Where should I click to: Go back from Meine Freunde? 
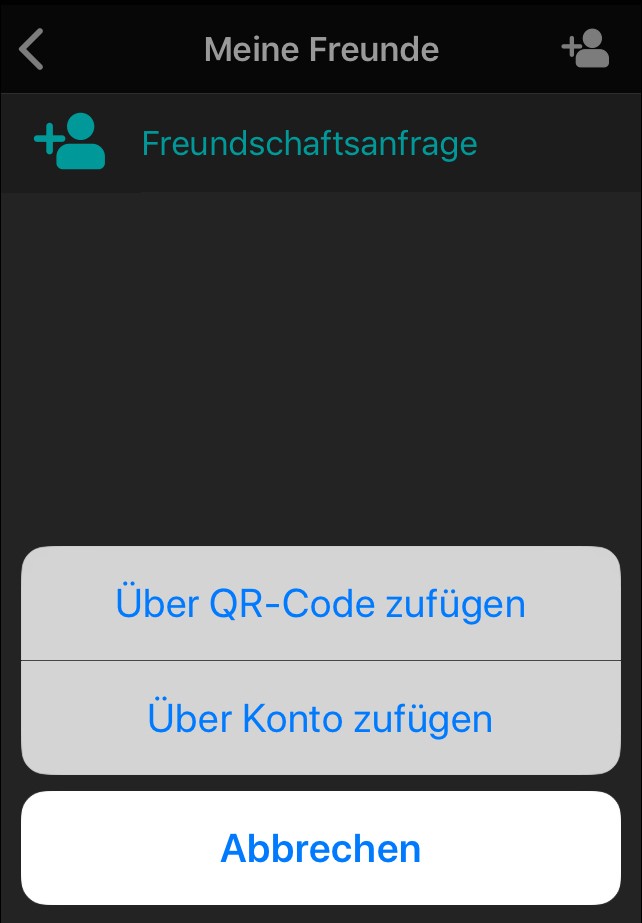coord(32,49)
